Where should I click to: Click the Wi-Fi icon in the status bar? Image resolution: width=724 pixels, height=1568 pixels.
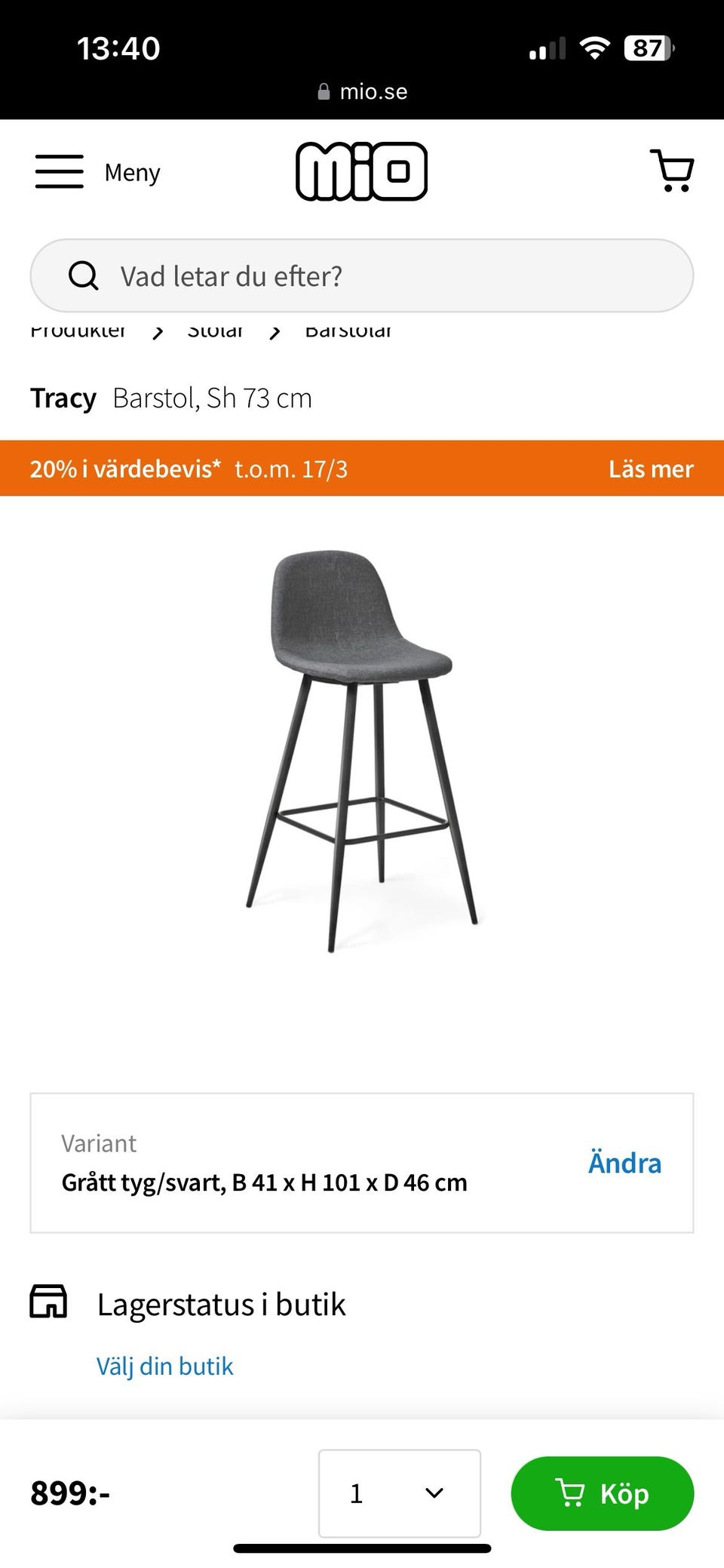pos(595,48)
